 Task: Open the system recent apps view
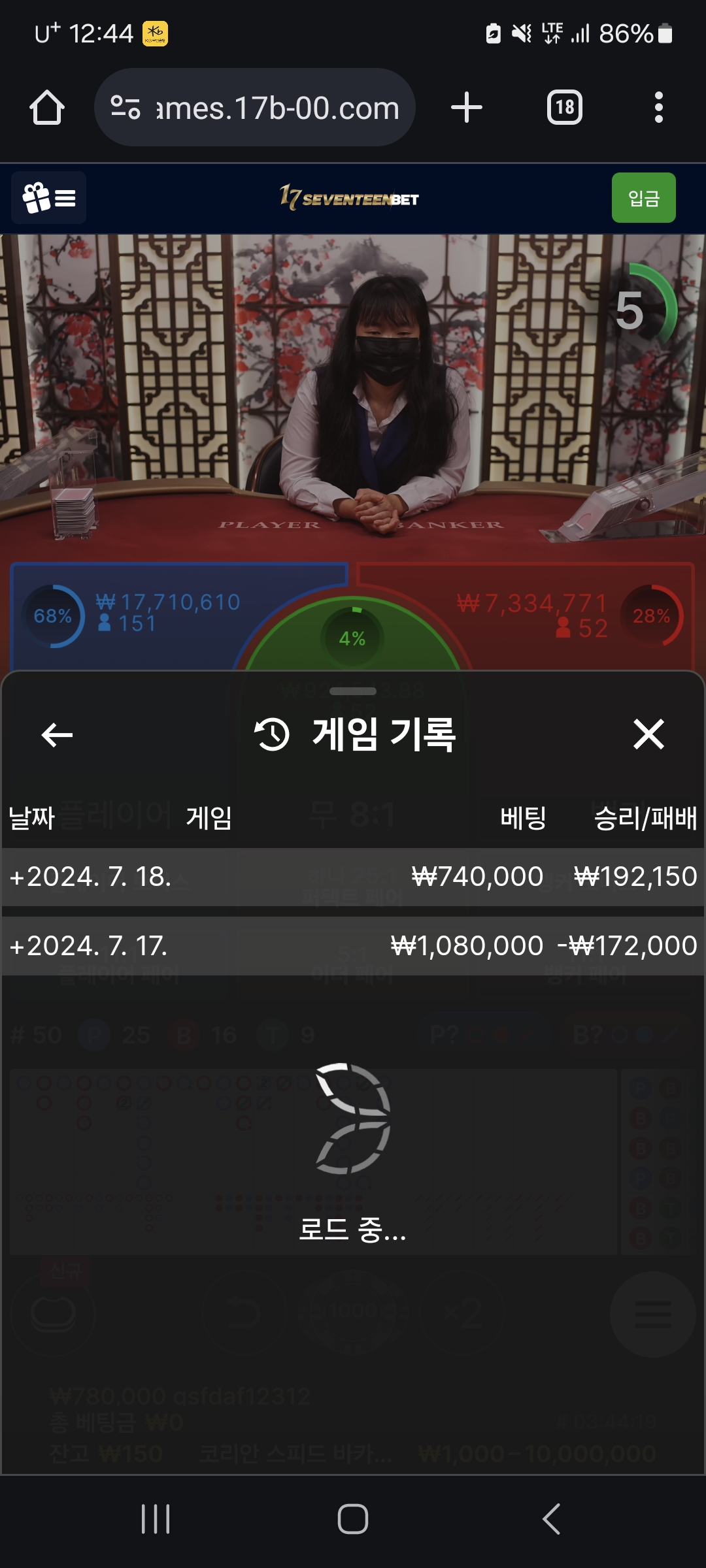156,1519
